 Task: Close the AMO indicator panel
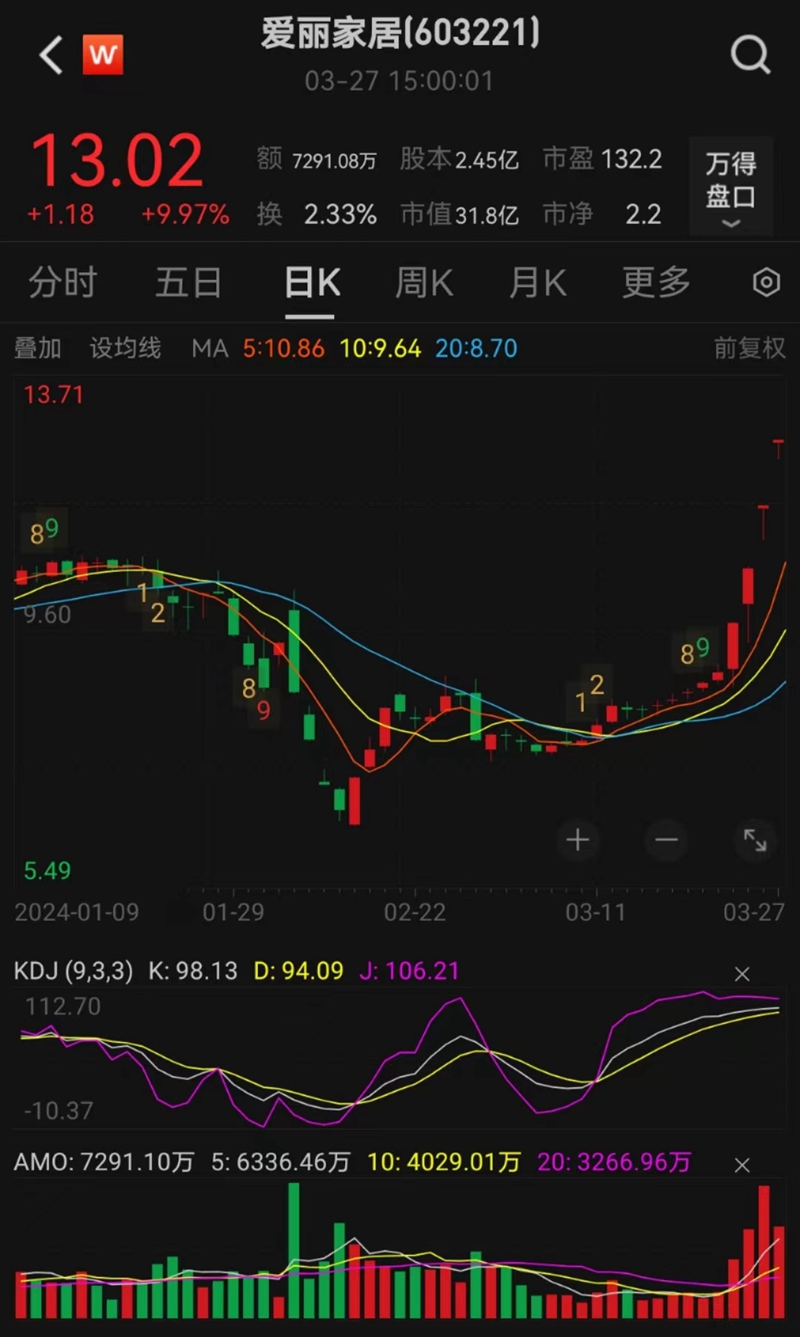pyautogui.click(x=742, y=1164)
